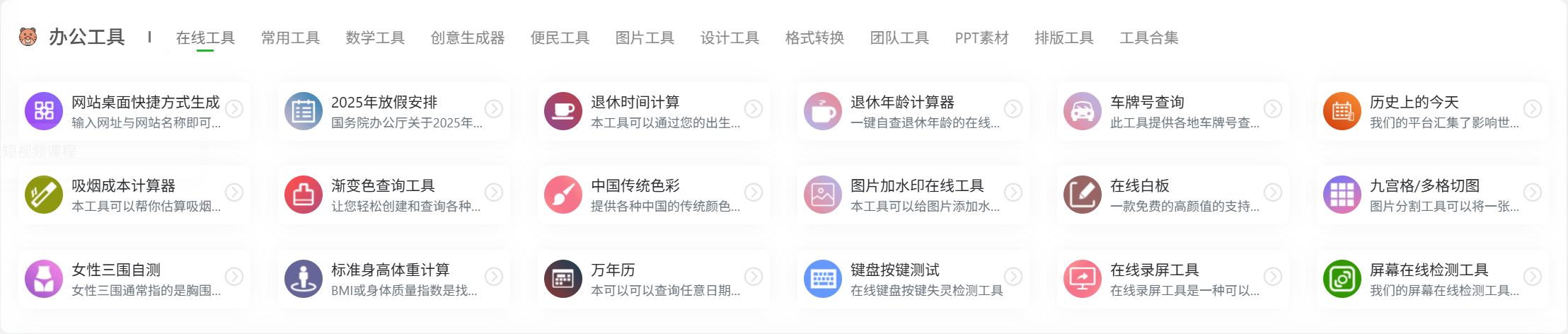Viewport: 1568px width, 334px height.
Task: Select the 创意生成器 tab
Action: pos(467,38)
